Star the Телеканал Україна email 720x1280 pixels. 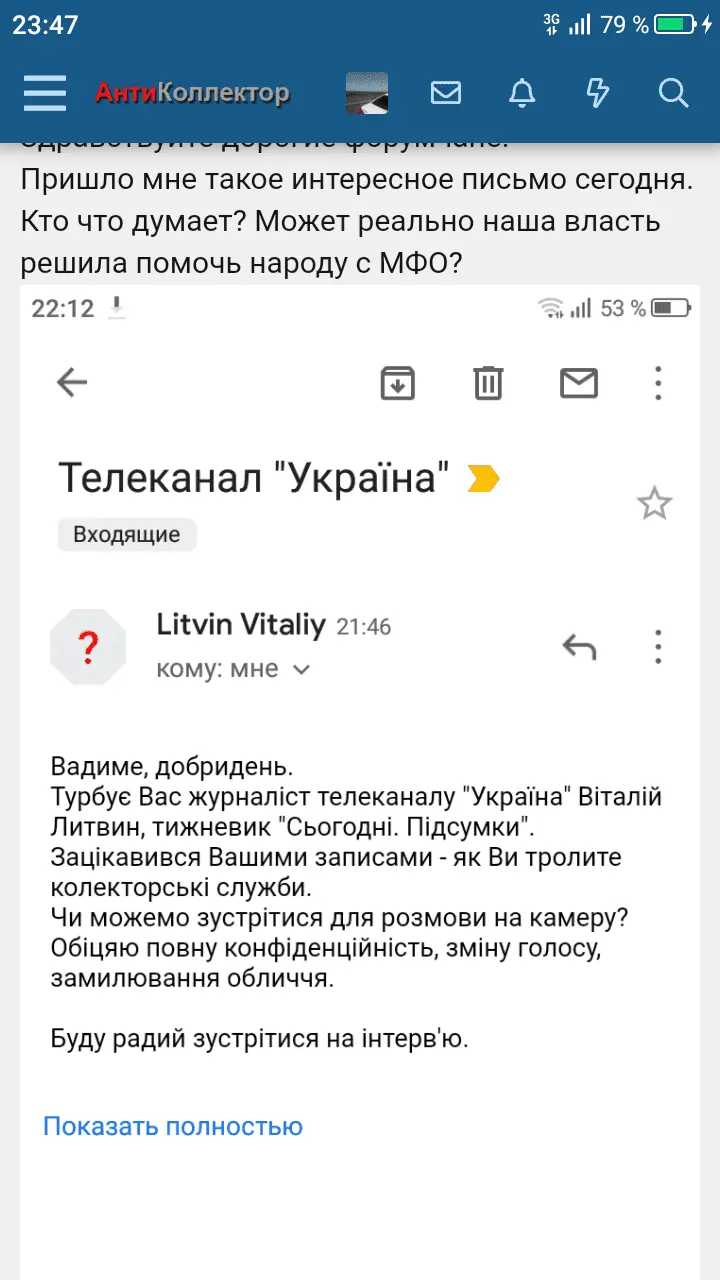click(x=654, y=503)
